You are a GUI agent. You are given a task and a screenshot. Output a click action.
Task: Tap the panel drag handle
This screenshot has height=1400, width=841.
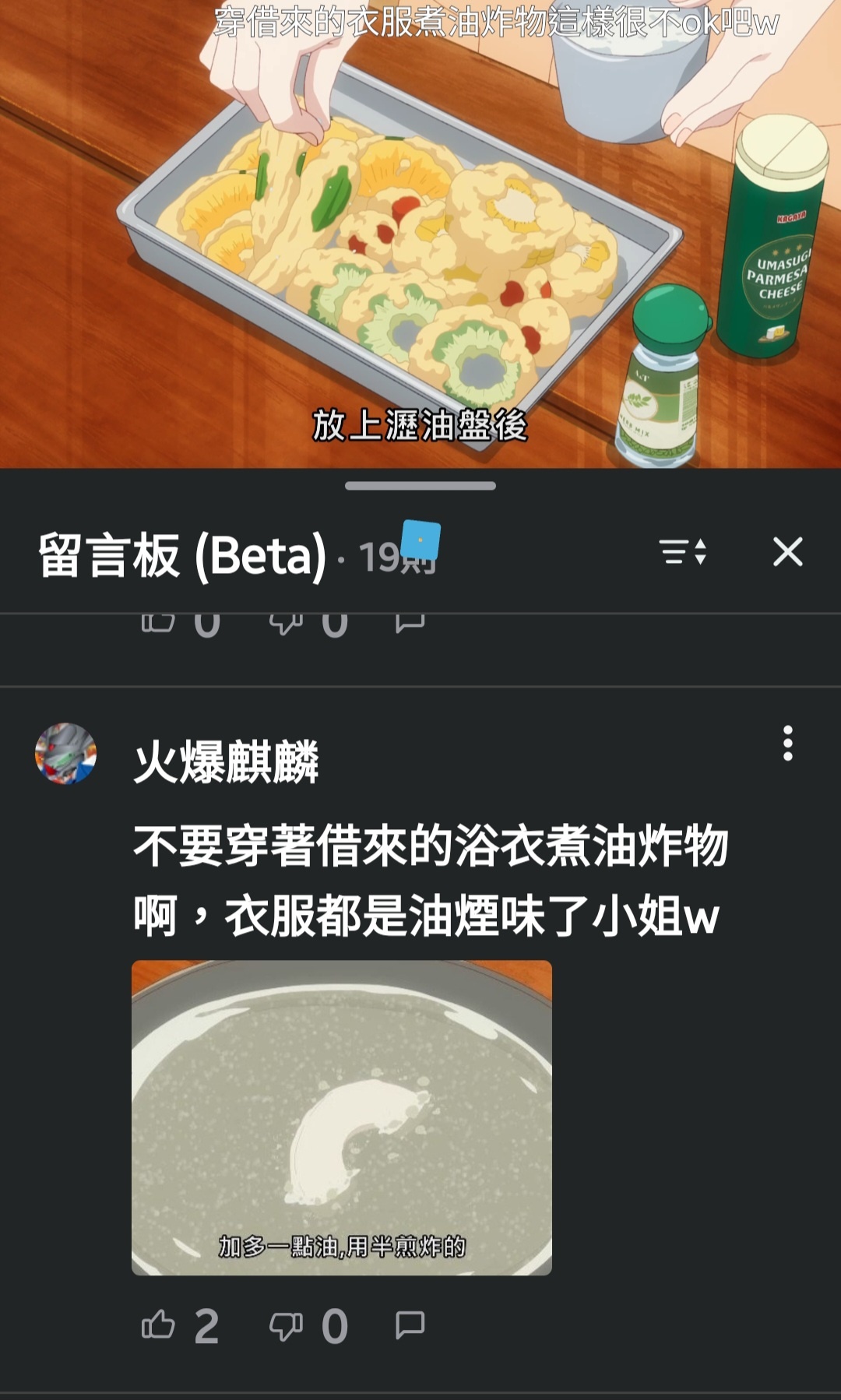[420, 486]
